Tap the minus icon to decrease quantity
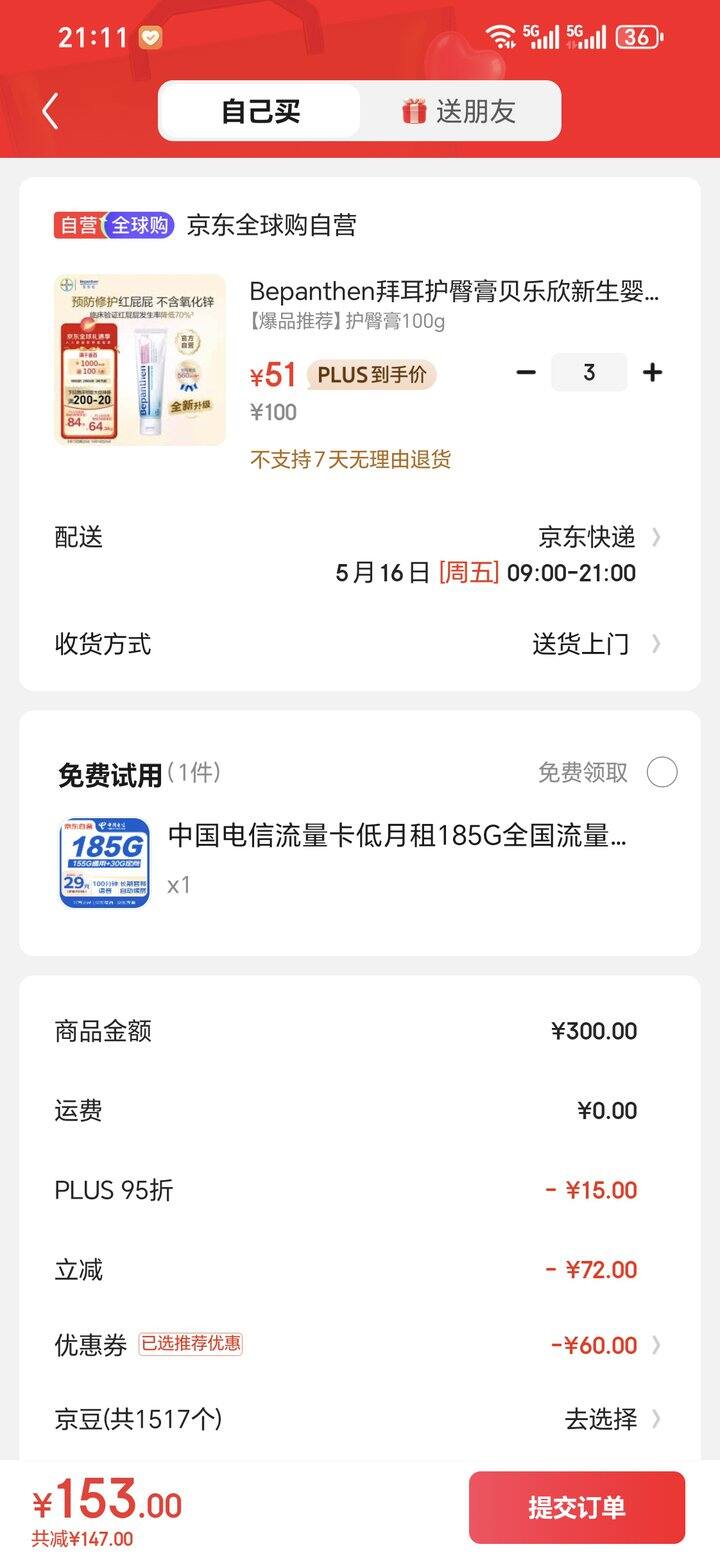The height and width of the screenshot is (1567, 720). click(526, 372)
